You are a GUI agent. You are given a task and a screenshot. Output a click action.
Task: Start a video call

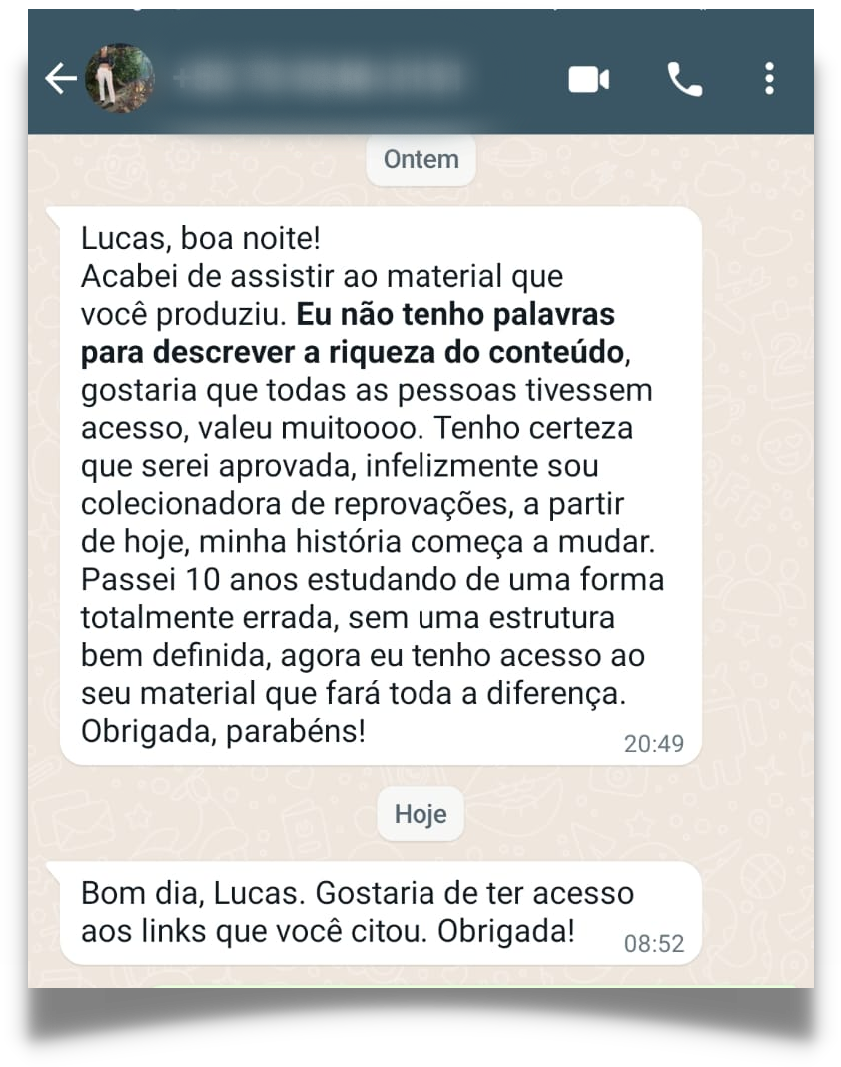click(589, 79)
